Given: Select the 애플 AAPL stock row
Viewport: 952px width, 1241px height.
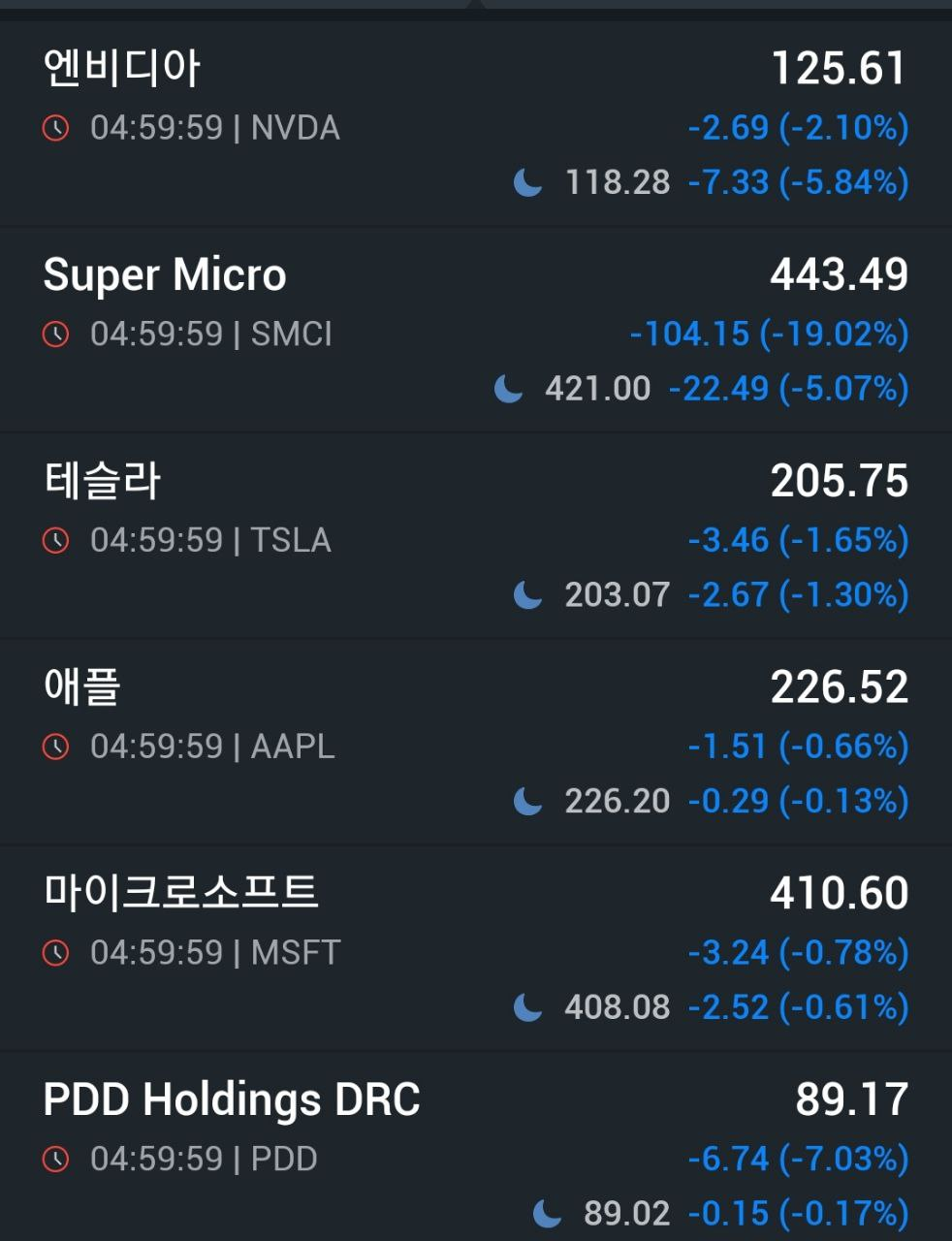Looking at the screenshot, I should coord(476,743).
